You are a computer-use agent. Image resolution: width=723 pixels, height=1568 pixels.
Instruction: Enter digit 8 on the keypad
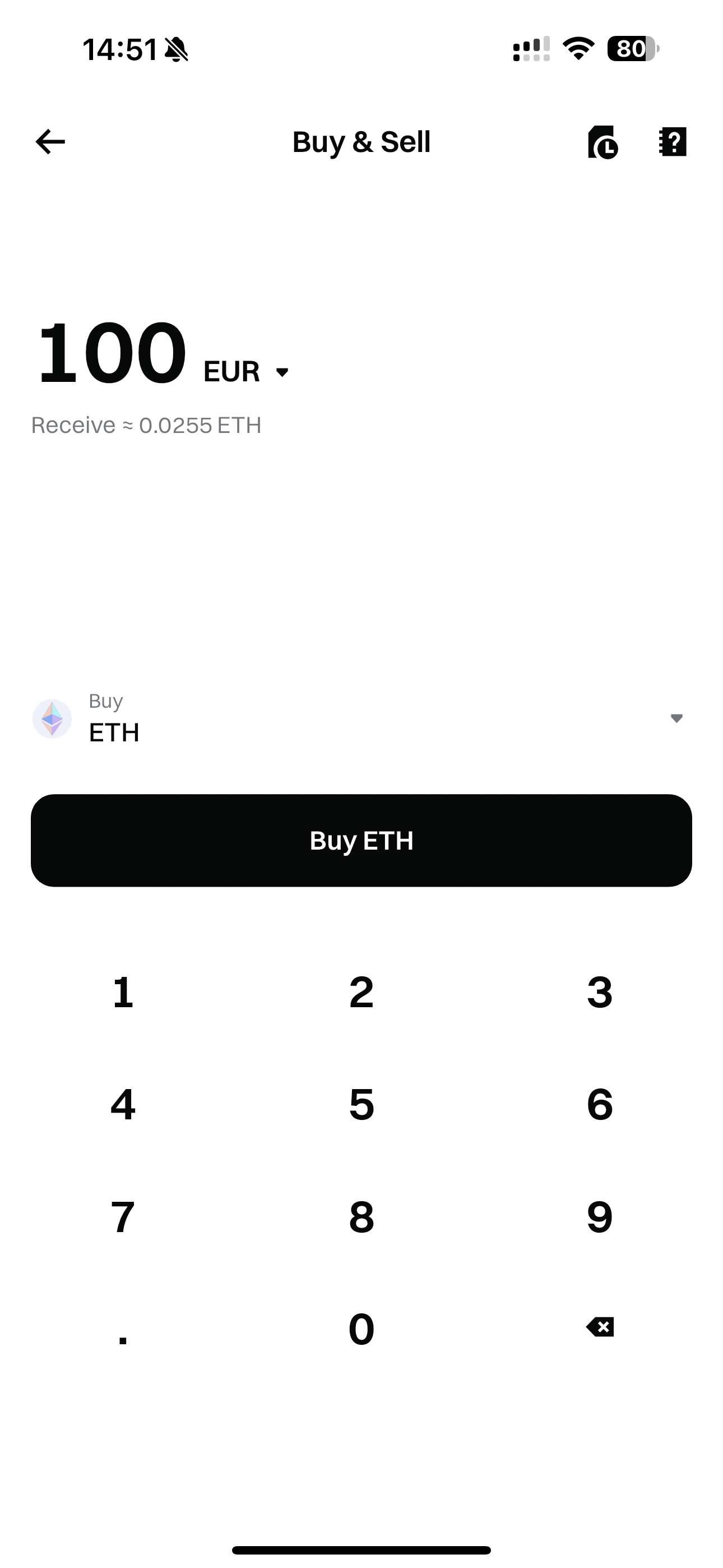pyautogui.click(x=361, y=1217)
